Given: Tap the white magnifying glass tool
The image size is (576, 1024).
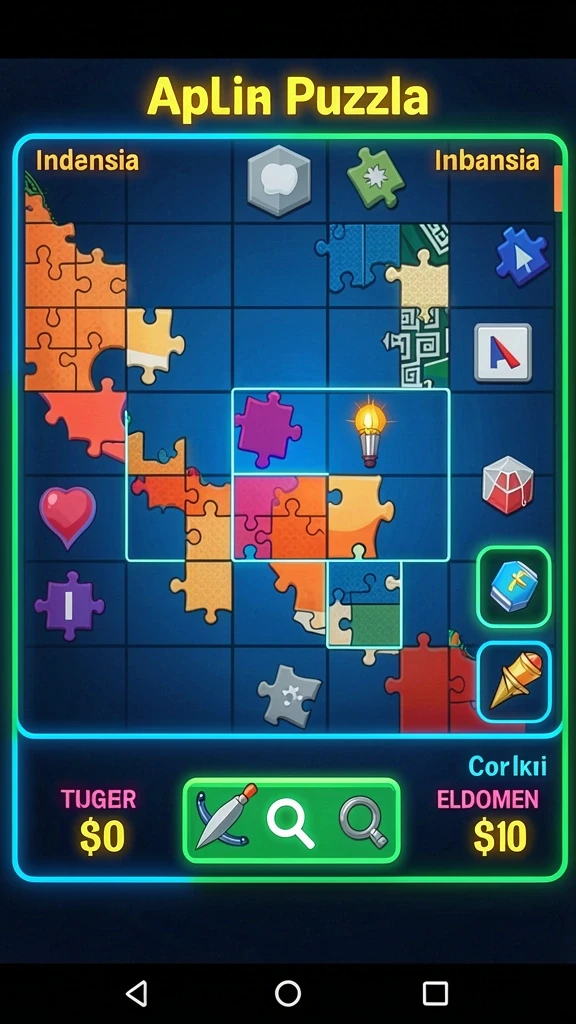Looking at the screenshot, I should point(290,824).
